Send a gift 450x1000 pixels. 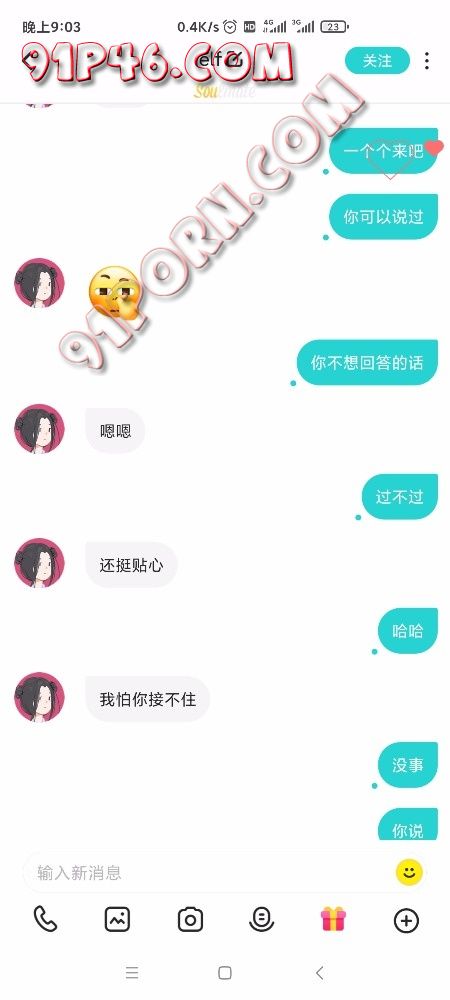coord(333,919)
